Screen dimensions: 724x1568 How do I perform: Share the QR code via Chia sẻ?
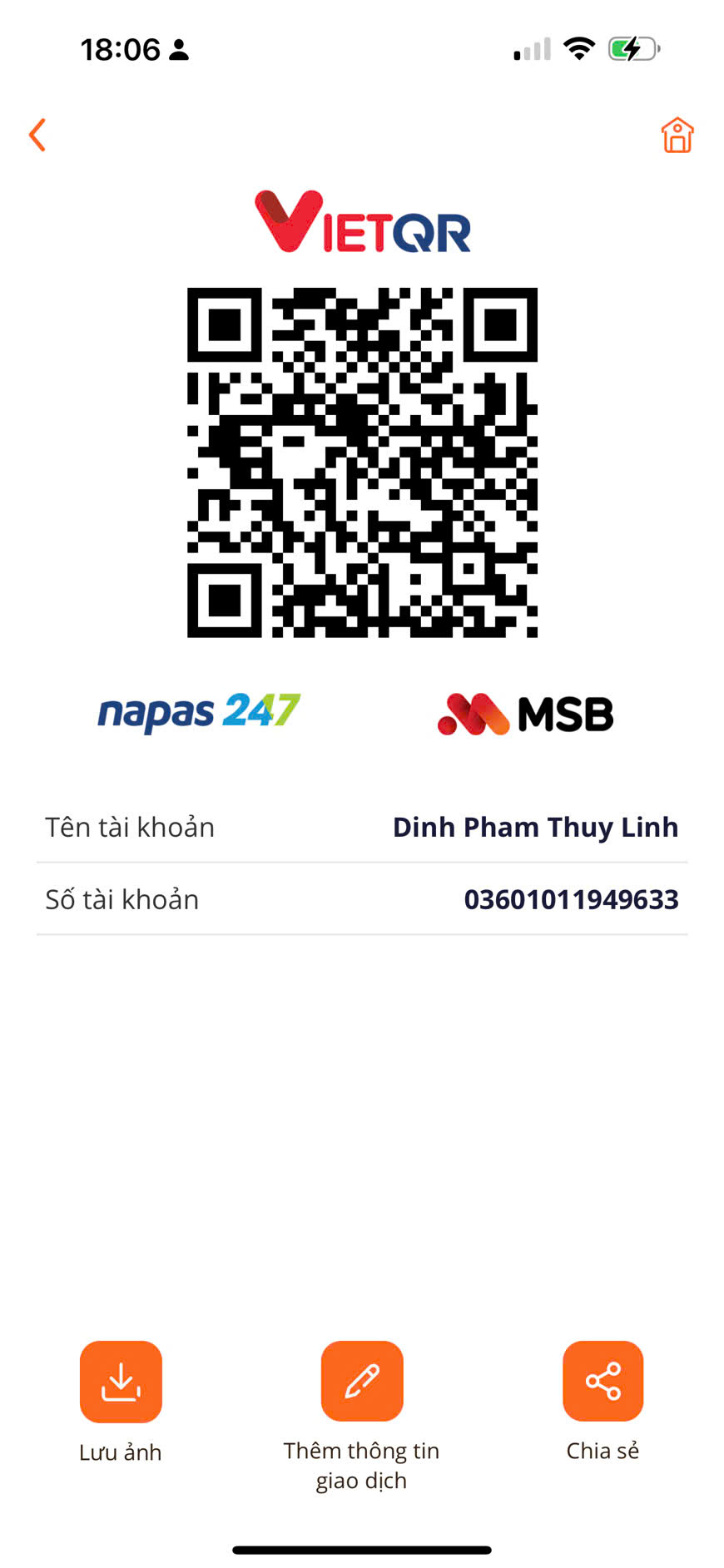(603, 1381)
